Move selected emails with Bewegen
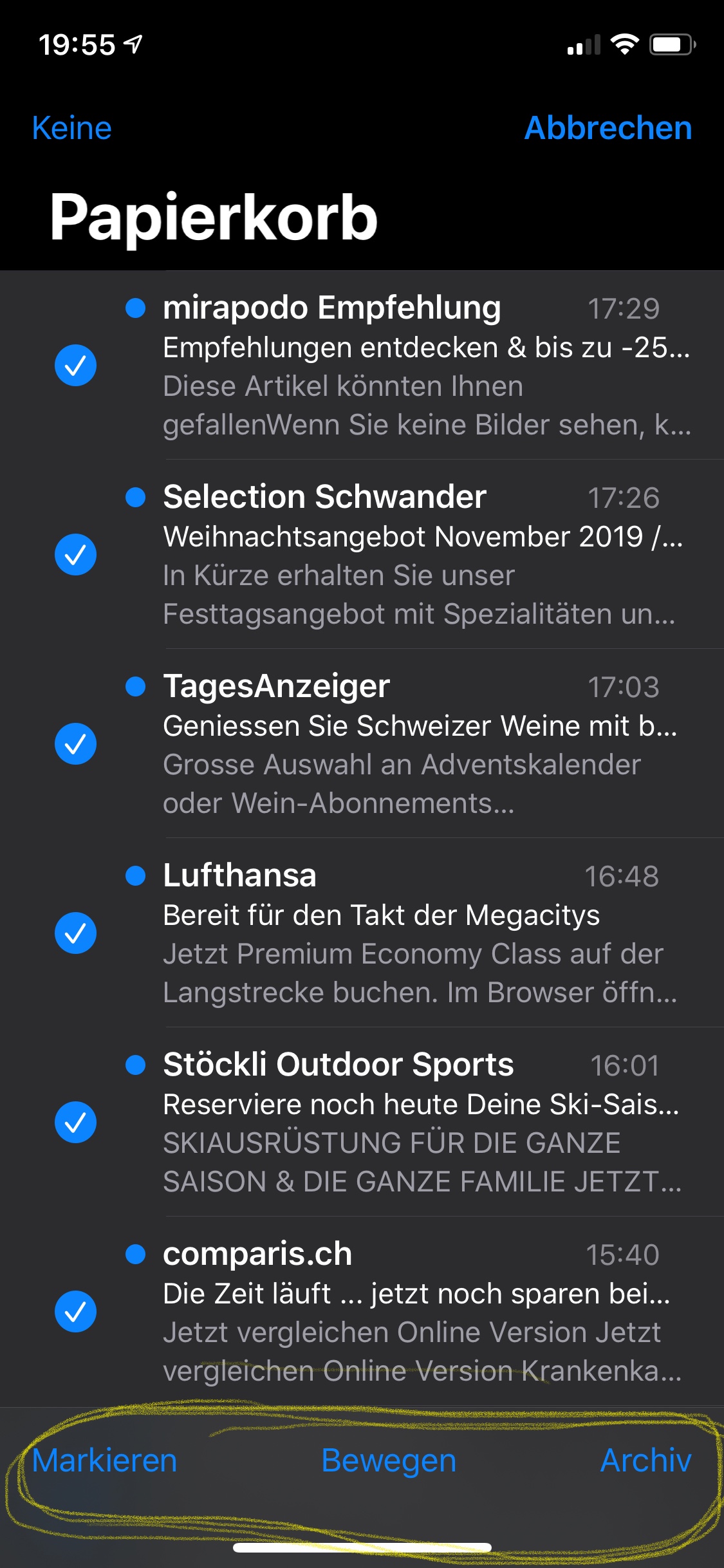The image size is (724, 1568). click(389, 1461)
